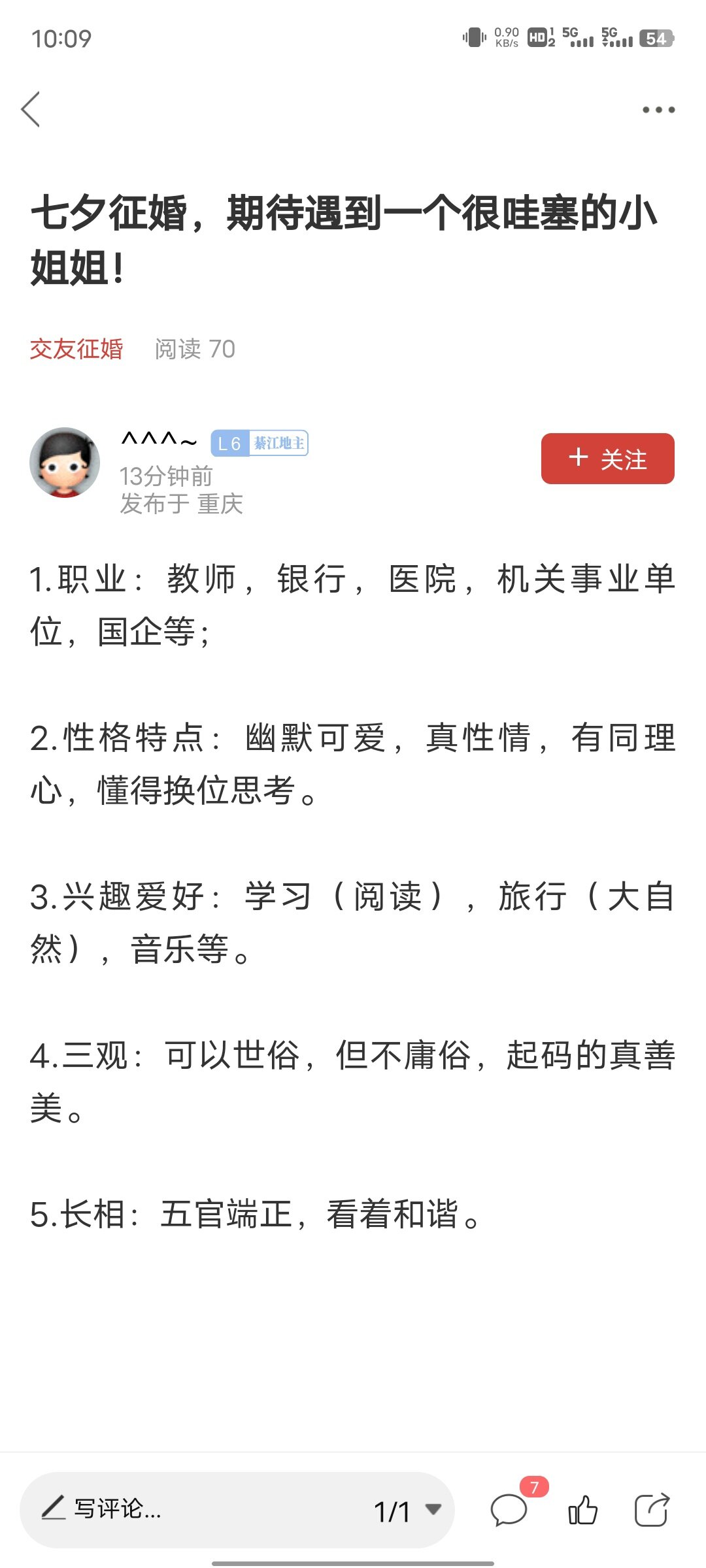Like this post
Viewport: 706px width, 1568px height.
coord(582,1509)
